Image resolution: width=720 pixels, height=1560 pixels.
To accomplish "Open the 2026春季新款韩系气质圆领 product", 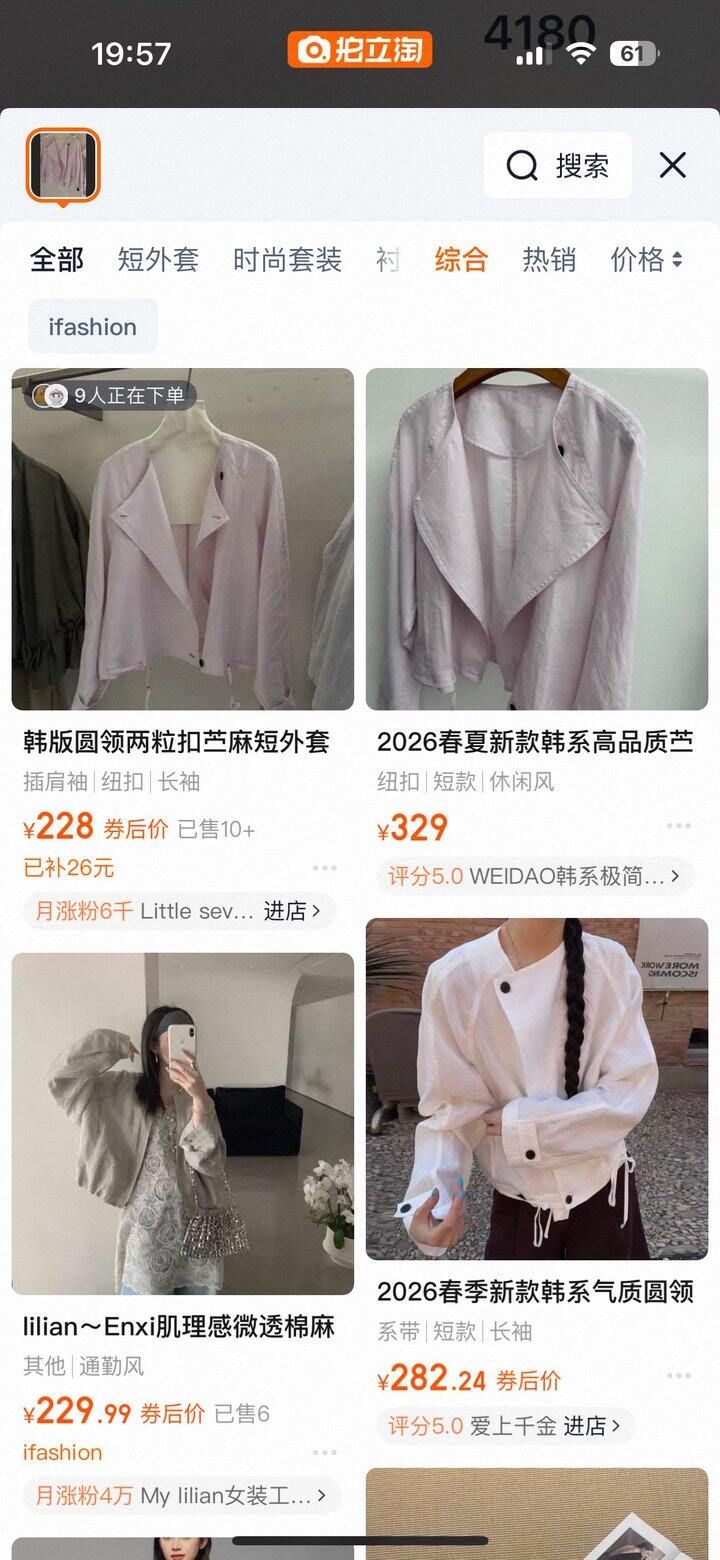I will (x=537, y=1090).
